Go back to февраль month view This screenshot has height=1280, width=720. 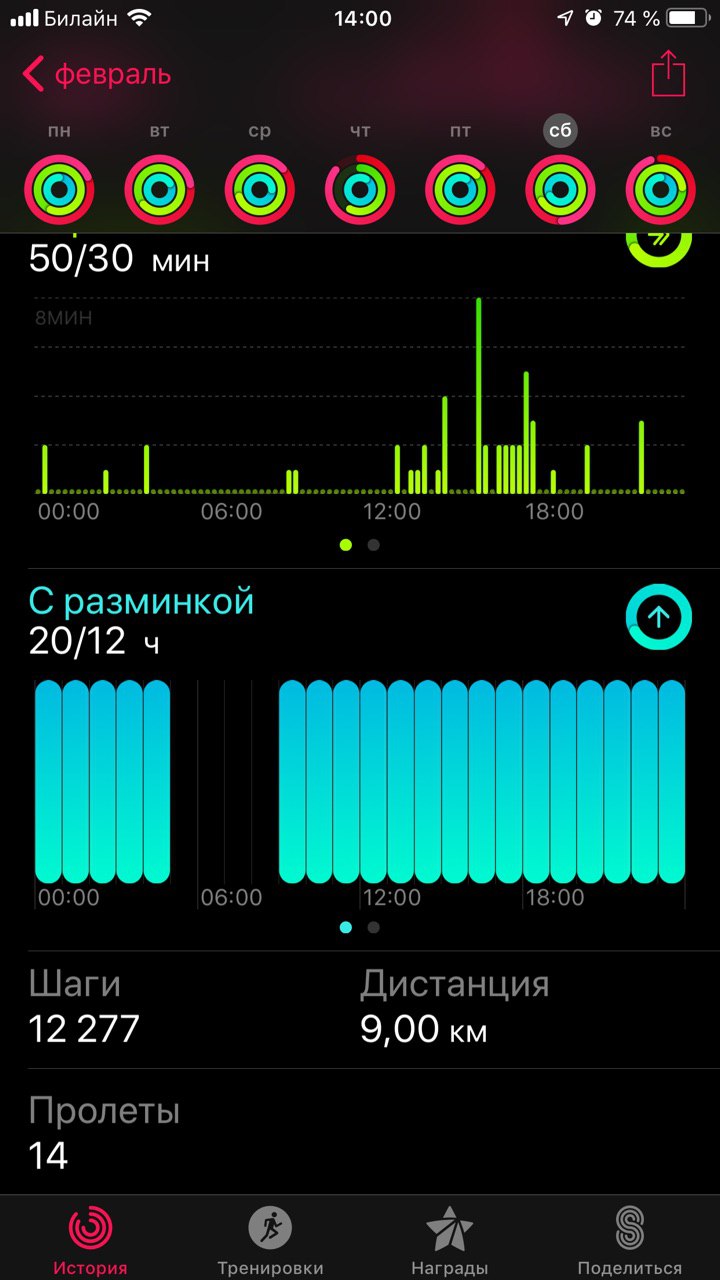point(96,74)
